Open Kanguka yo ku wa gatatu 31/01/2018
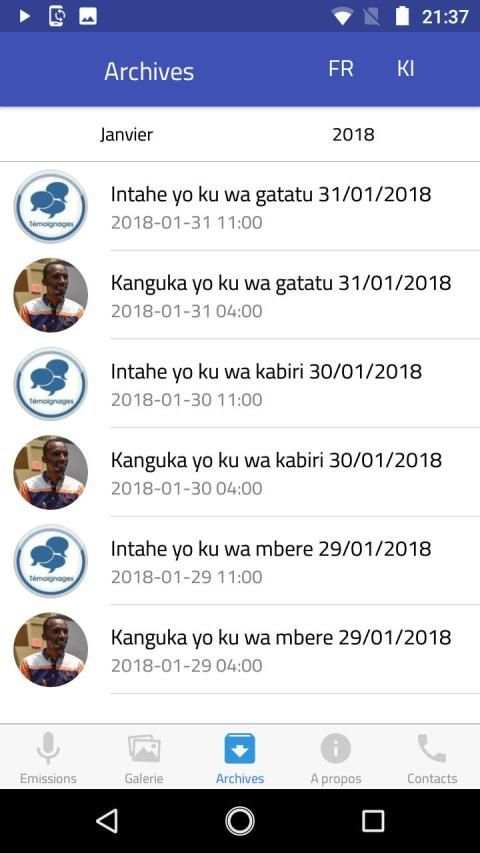The image size is (480, 853). [240, 295]
